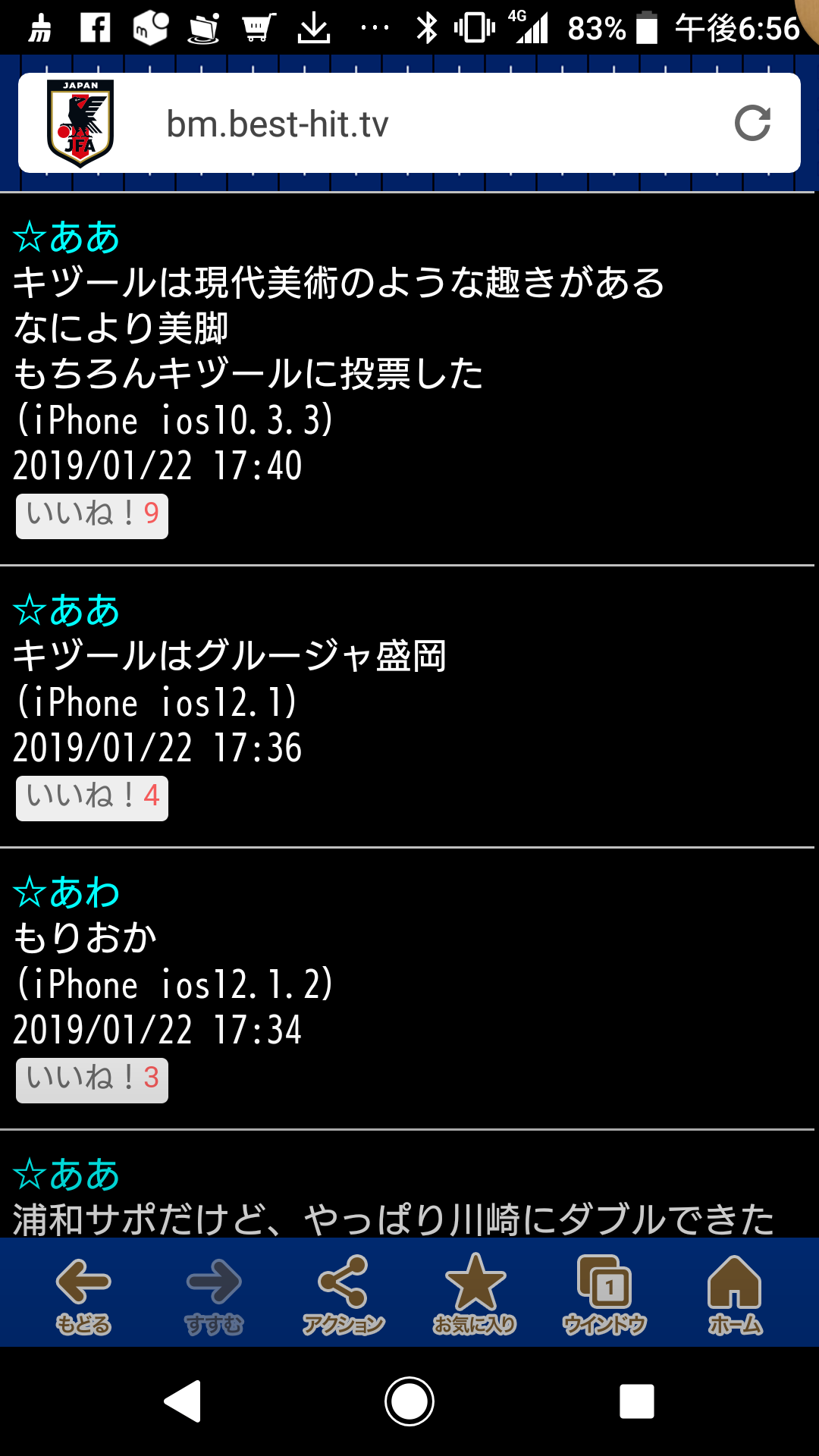Viewport: 819px width, 1456px height.
Task: Open the ウインドウ window switcher
Action: point(604,1294)
